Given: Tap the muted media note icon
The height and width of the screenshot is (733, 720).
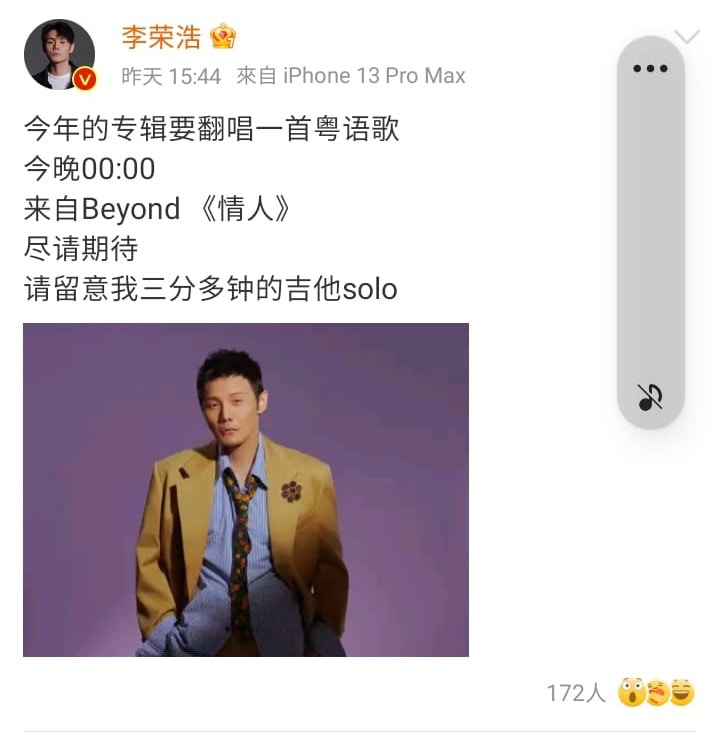Looking at the screenshot, I should point(650,397).
